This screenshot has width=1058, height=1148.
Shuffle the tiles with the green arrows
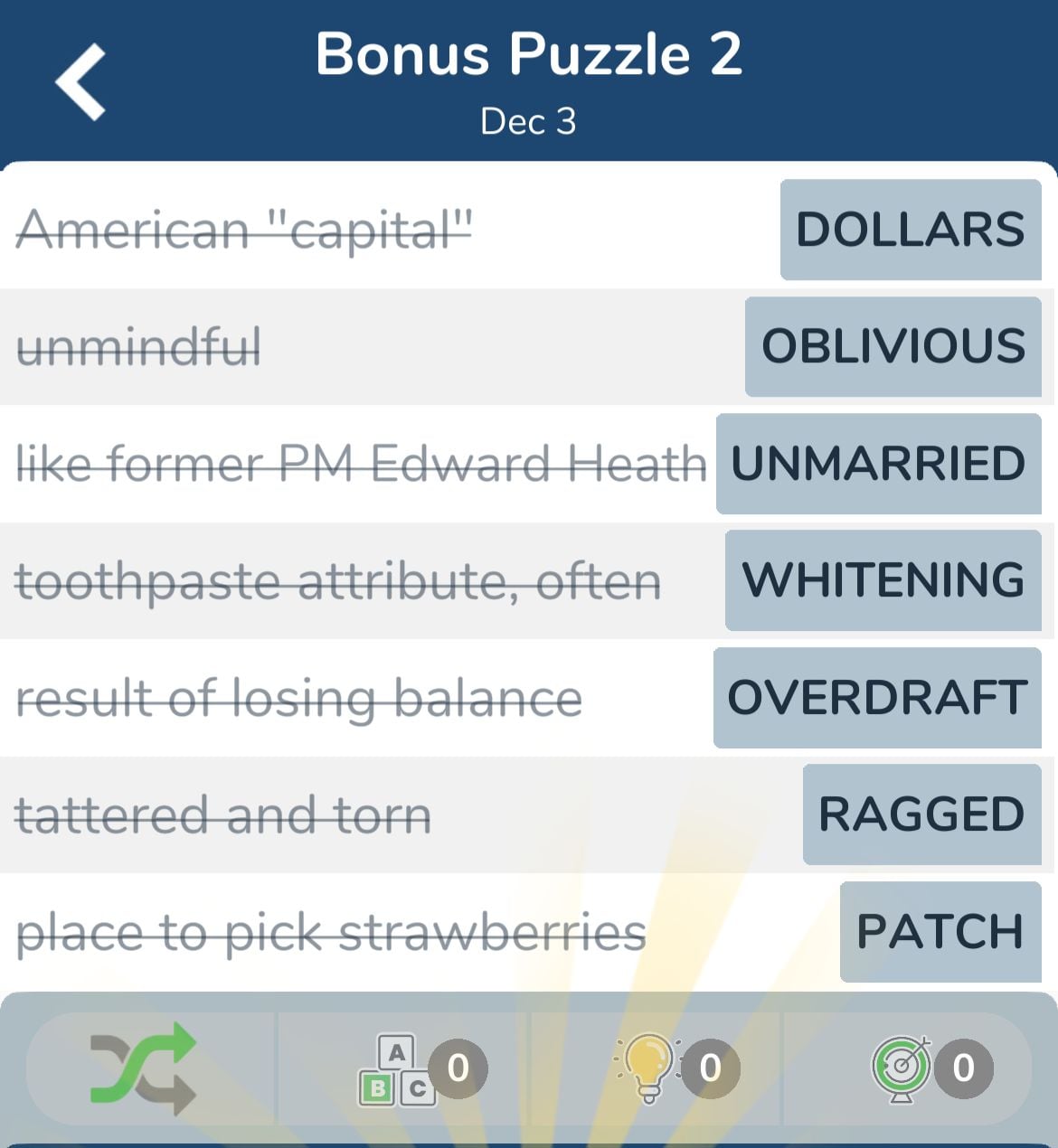[143, 1068]
